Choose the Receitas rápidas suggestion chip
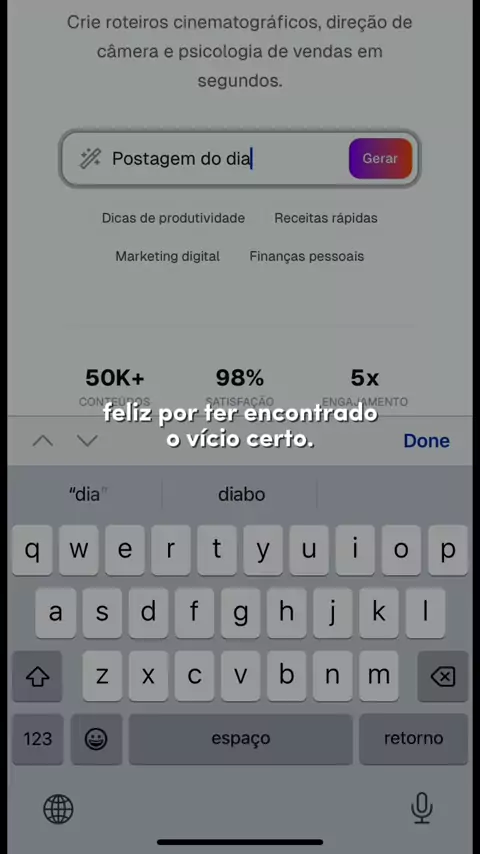 (x=326, y=218)
